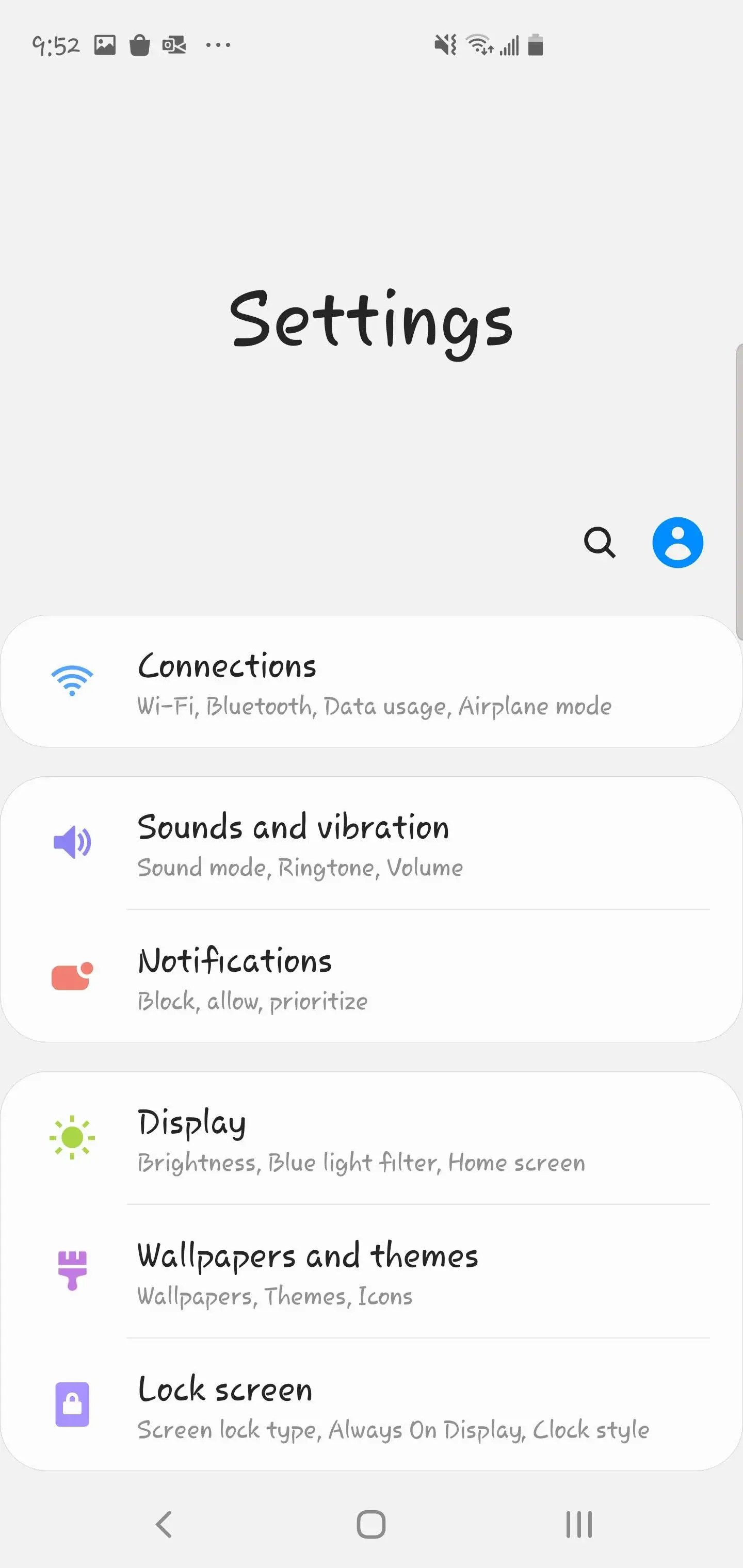Image resolution: width=743 pixels, height=1568 pixels.
Task: Open recent apps from the navigation bar
Action: tap(578, 1524)
